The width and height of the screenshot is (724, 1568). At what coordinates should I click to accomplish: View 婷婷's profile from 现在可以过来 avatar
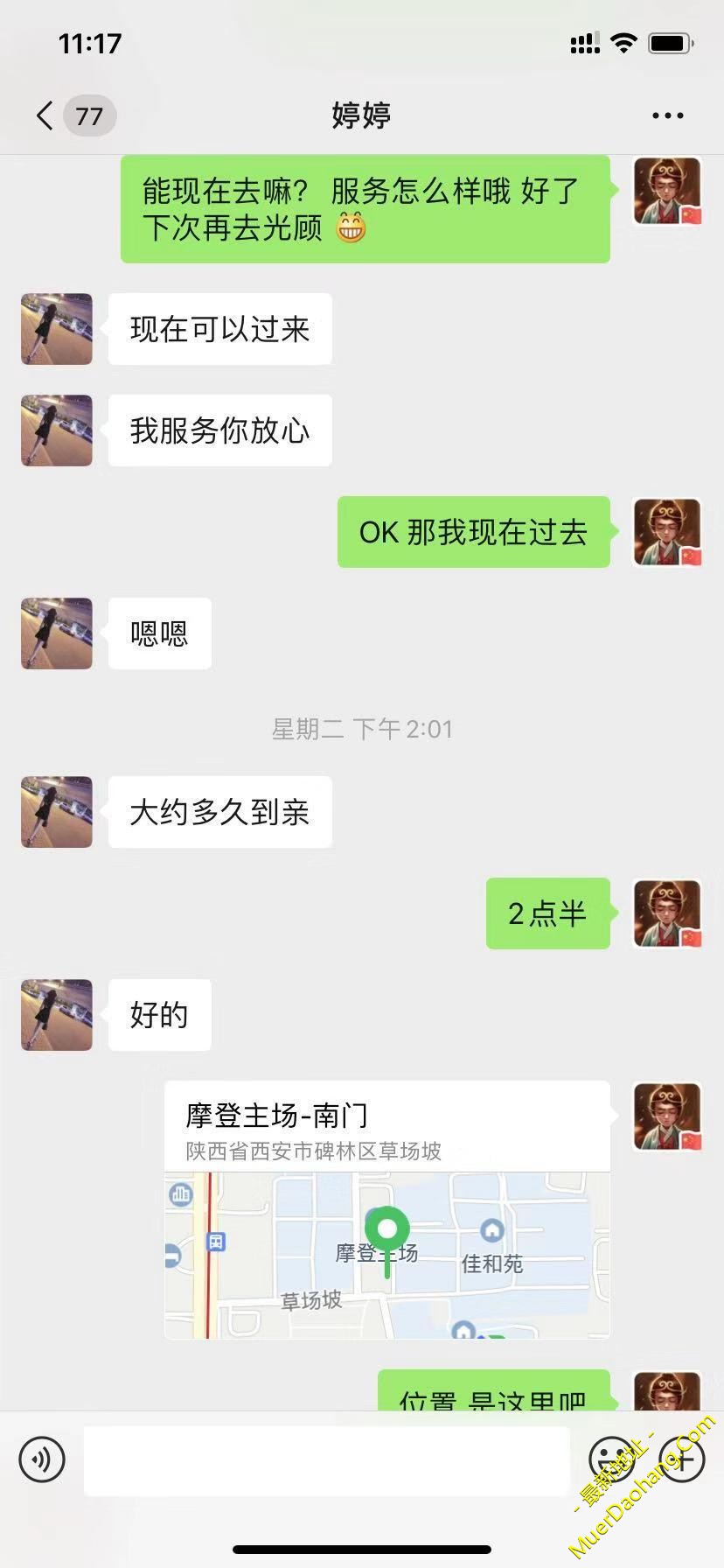[x=57, y=329]
